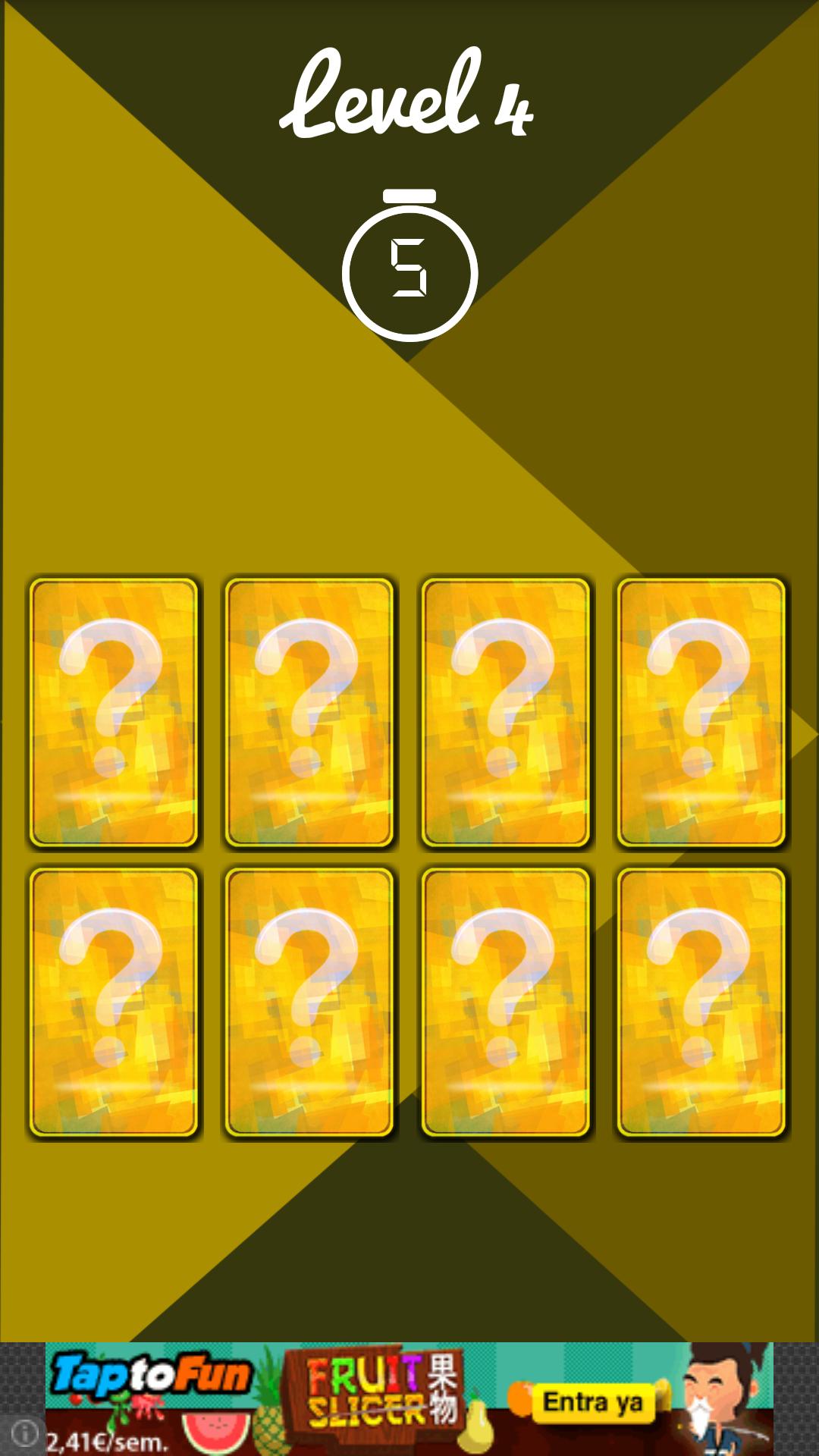
Task: Flip the first card in the bottom row
Action: coord(114,1003)
